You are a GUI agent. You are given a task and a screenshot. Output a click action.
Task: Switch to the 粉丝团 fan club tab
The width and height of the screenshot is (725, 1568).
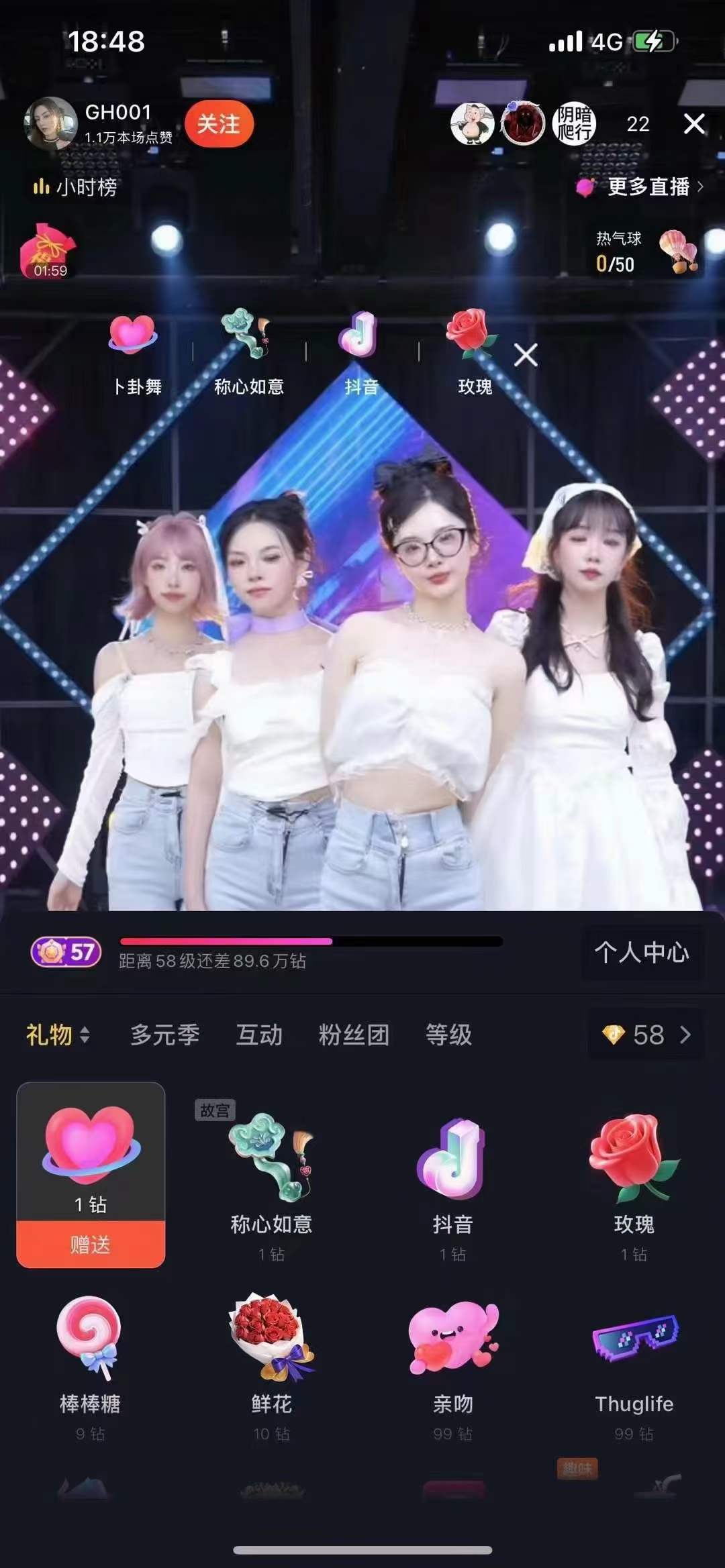[354, 1035]
